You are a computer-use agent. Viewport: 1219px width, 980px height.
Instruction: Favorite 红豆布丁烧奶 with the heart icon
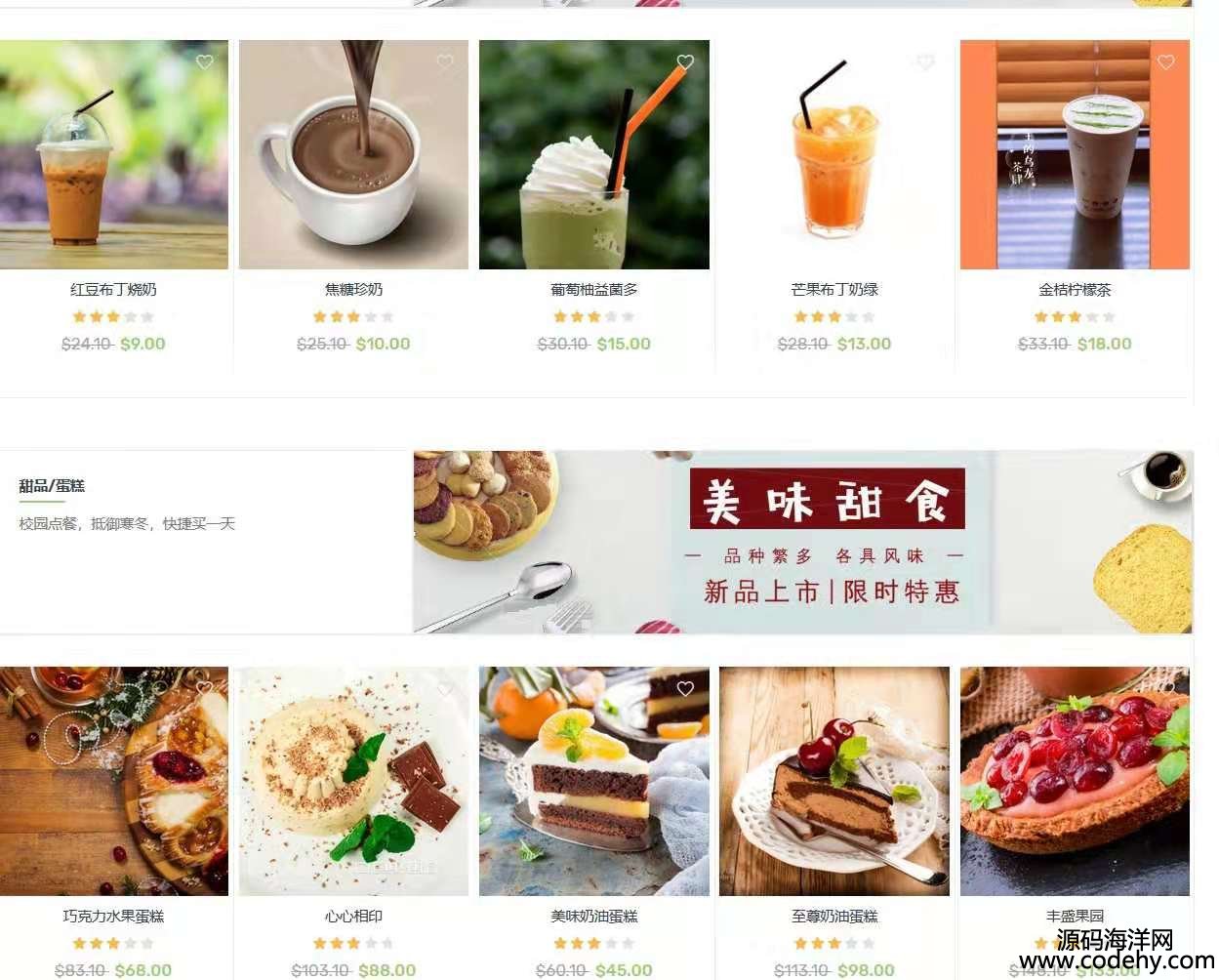205,62
